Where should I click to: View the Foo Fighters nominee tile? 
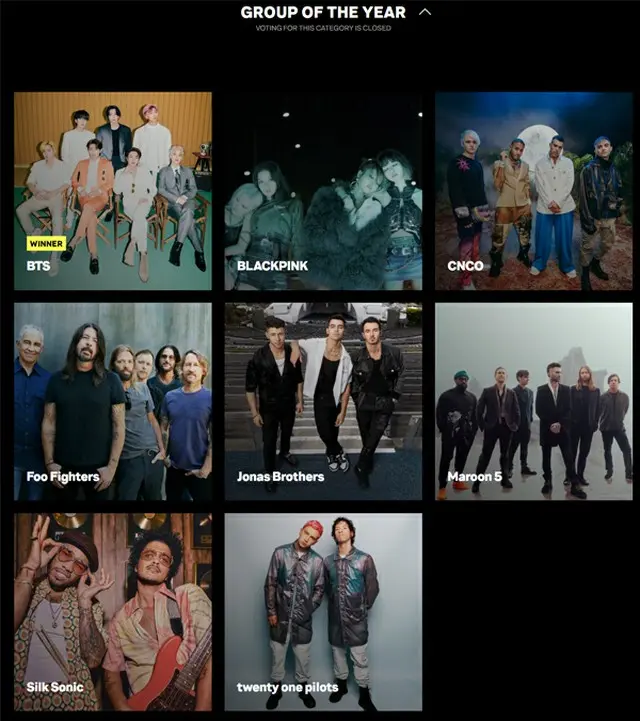tap(113, 401)
